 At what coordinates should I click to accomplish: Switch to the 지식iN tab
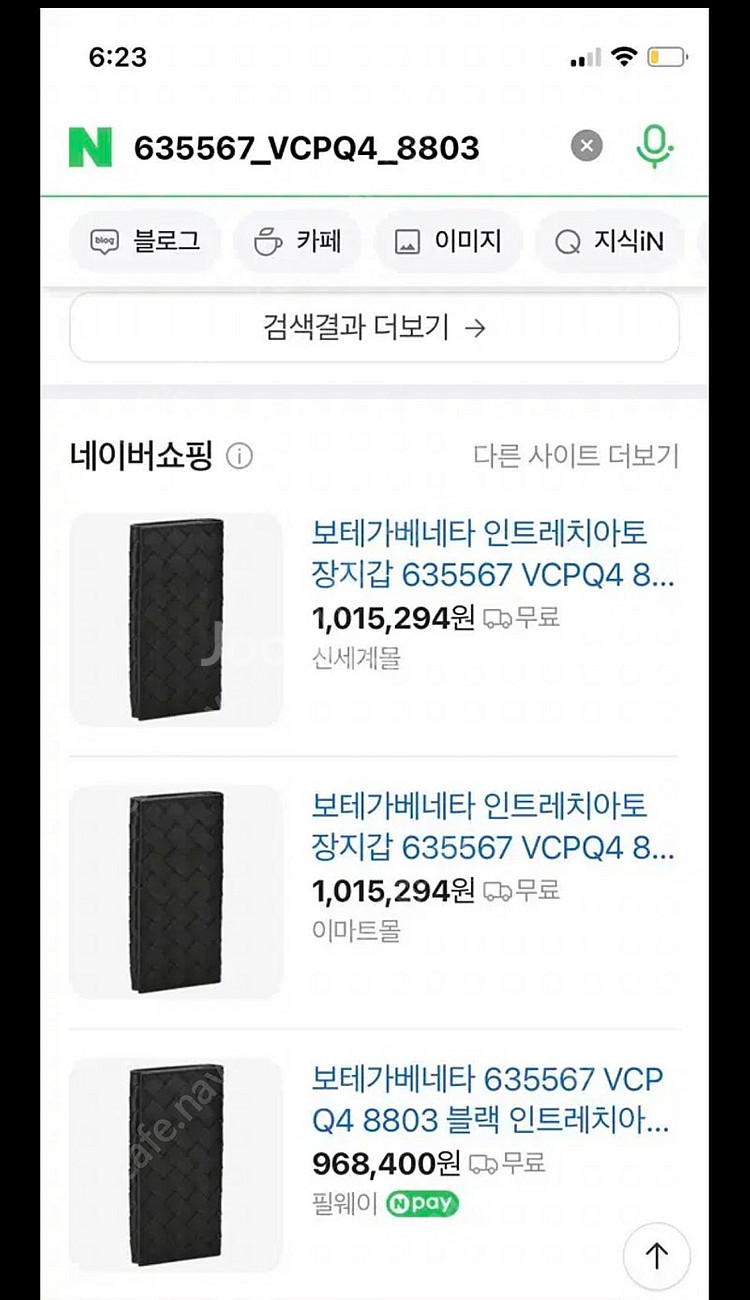611,241
